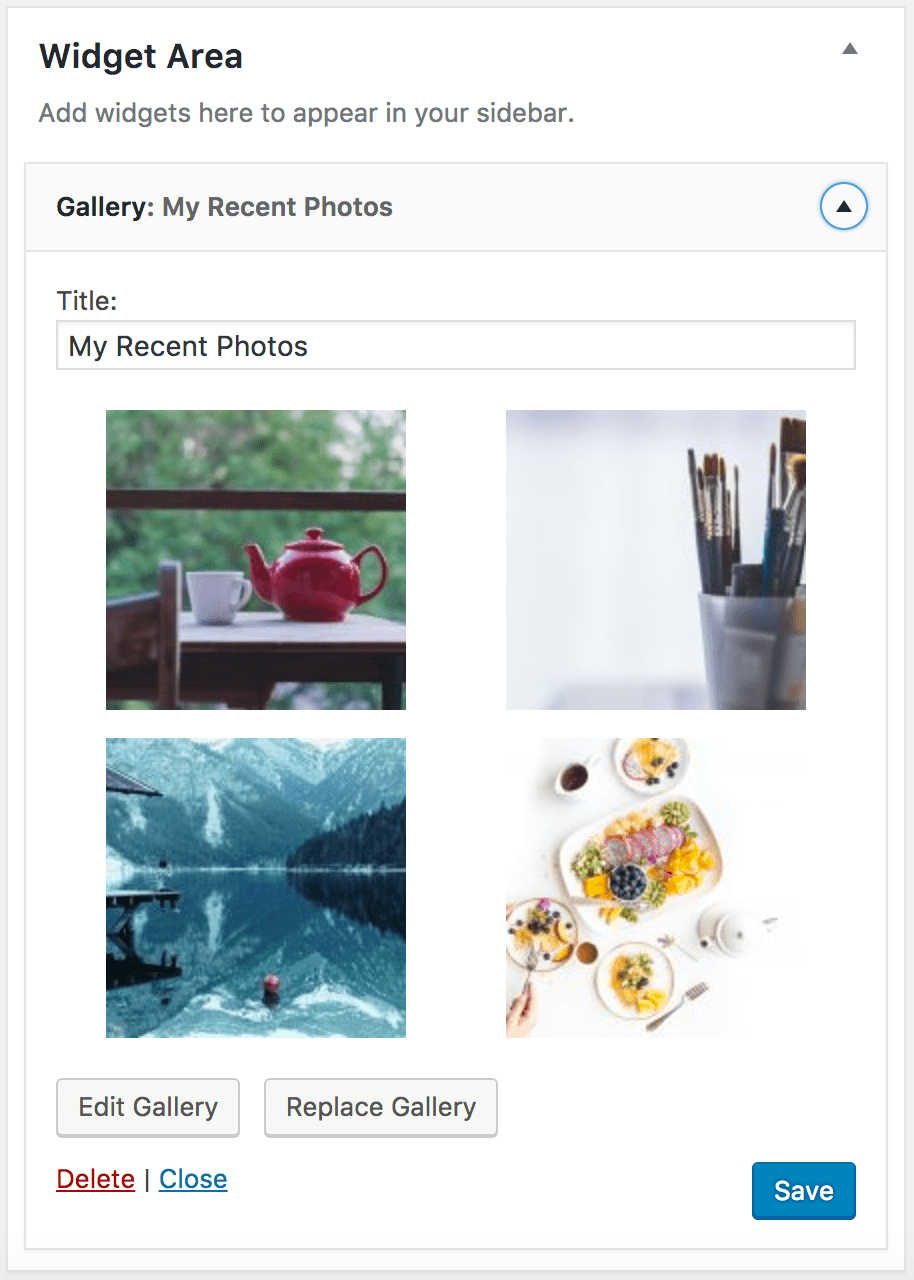The image size is (914, 1280).
Task: Focus the Title text field
Action: pos(455,346)
